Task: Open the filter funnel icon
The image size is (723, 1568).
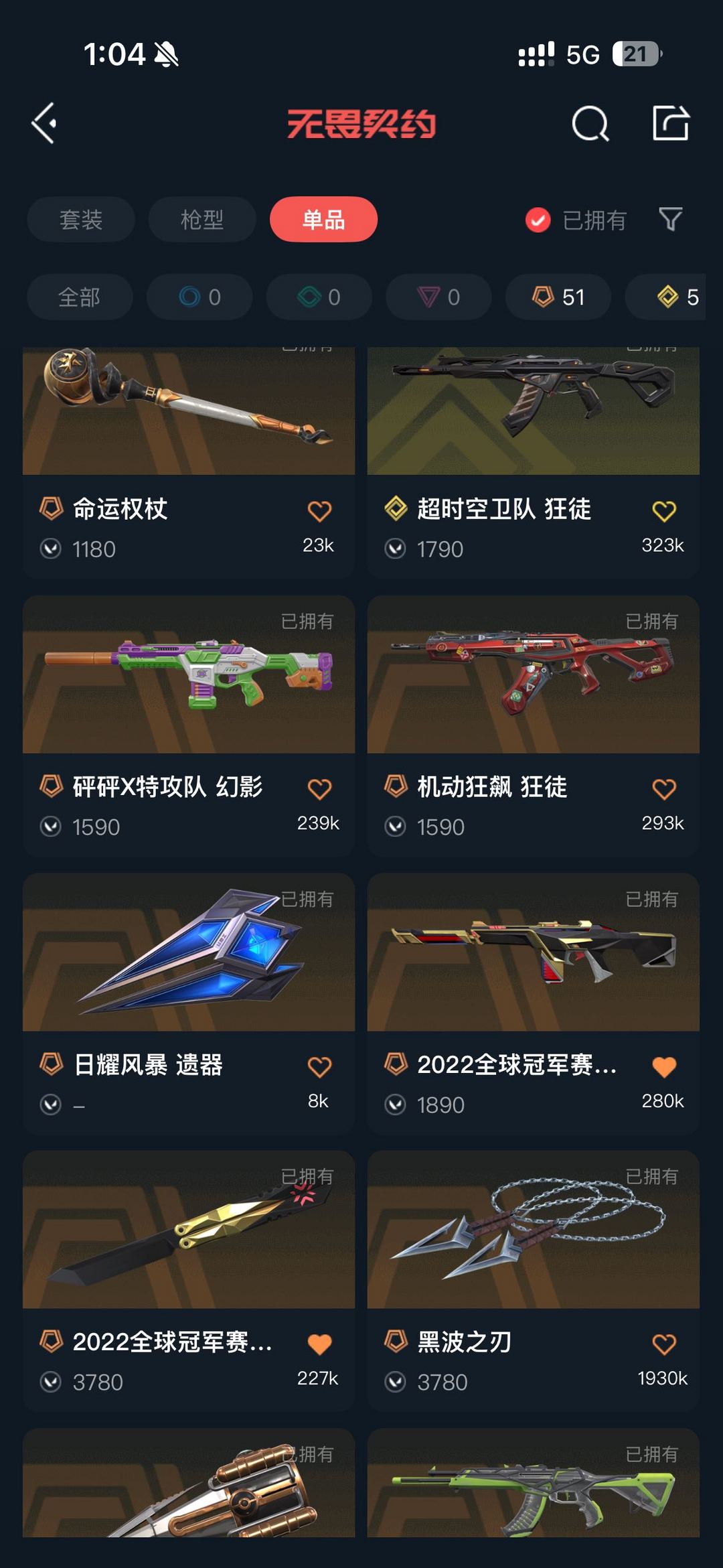Action: click(673, 220)
